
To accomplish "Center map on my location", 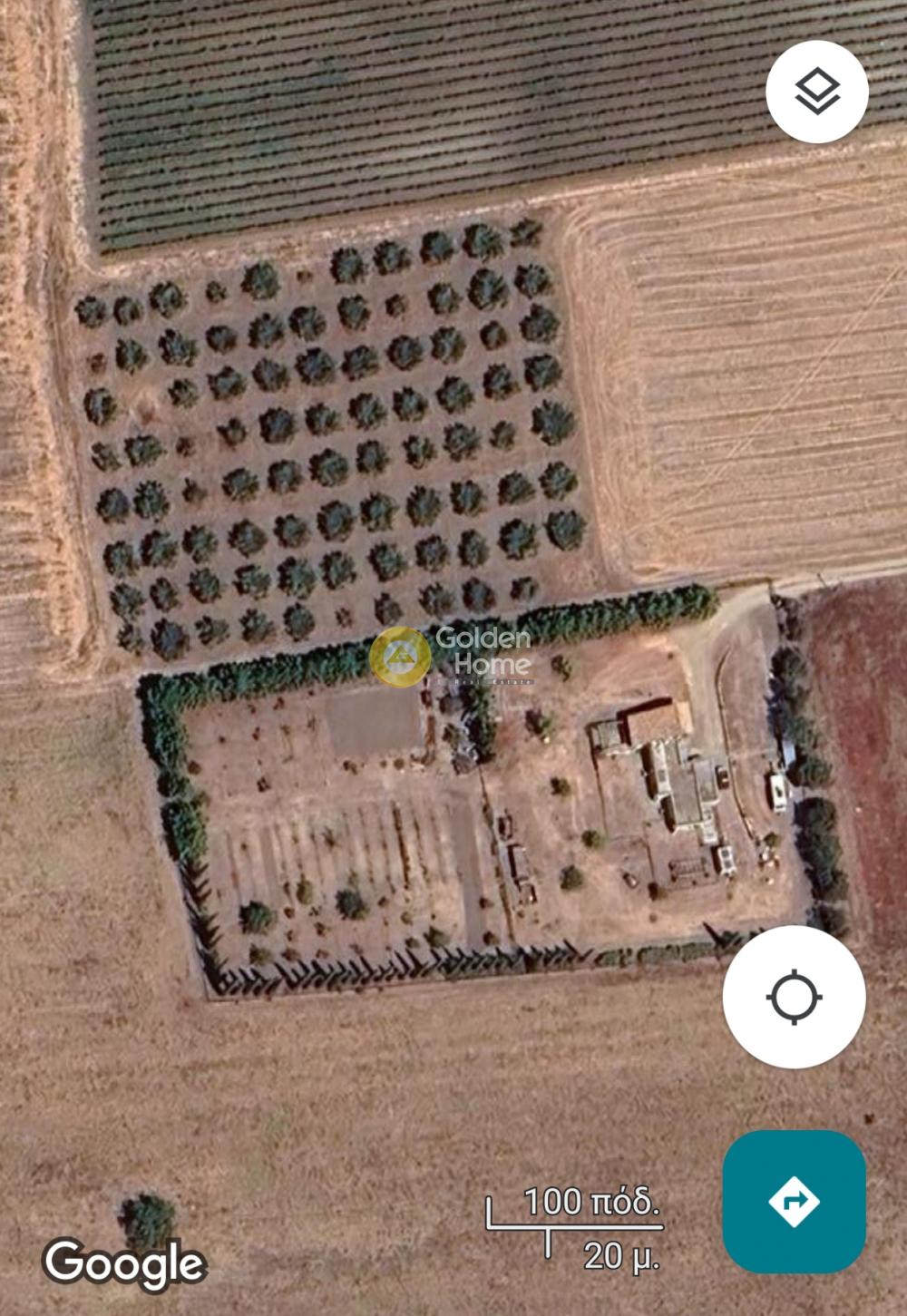I will tap(794, 997).
